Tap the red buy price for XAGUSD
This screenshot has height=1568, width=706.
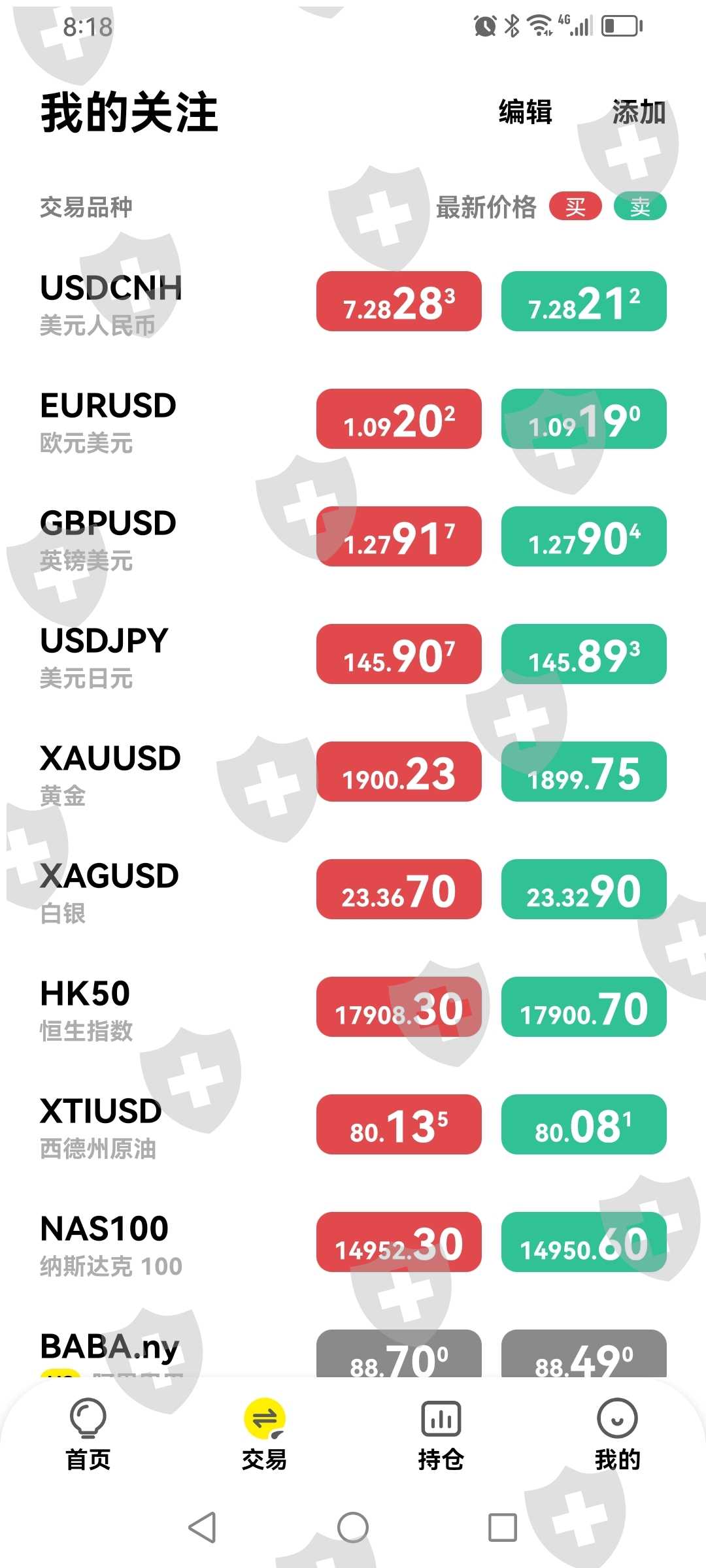tap(399, 890)
